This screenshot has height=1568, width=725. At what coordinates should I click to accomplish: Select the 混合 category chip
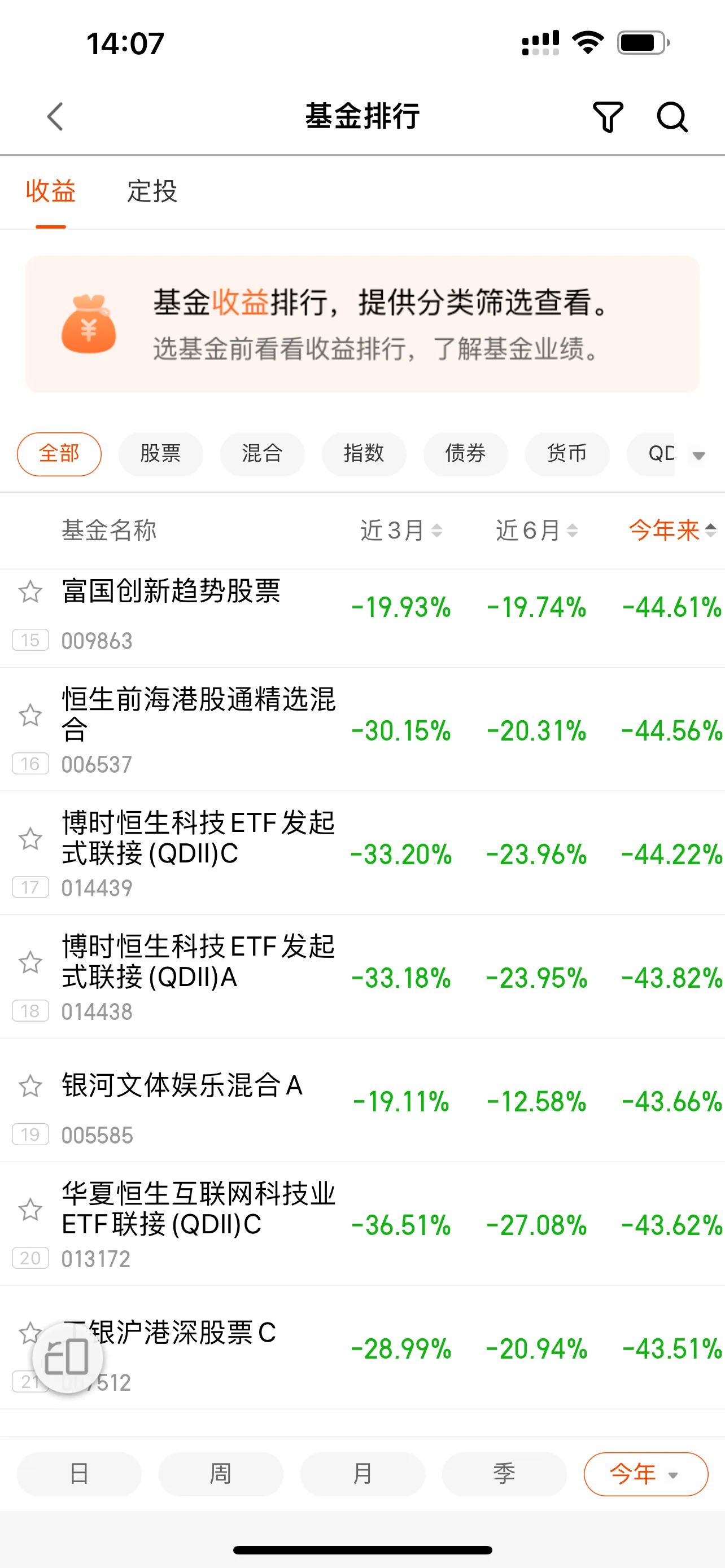(x=263, y=453)
